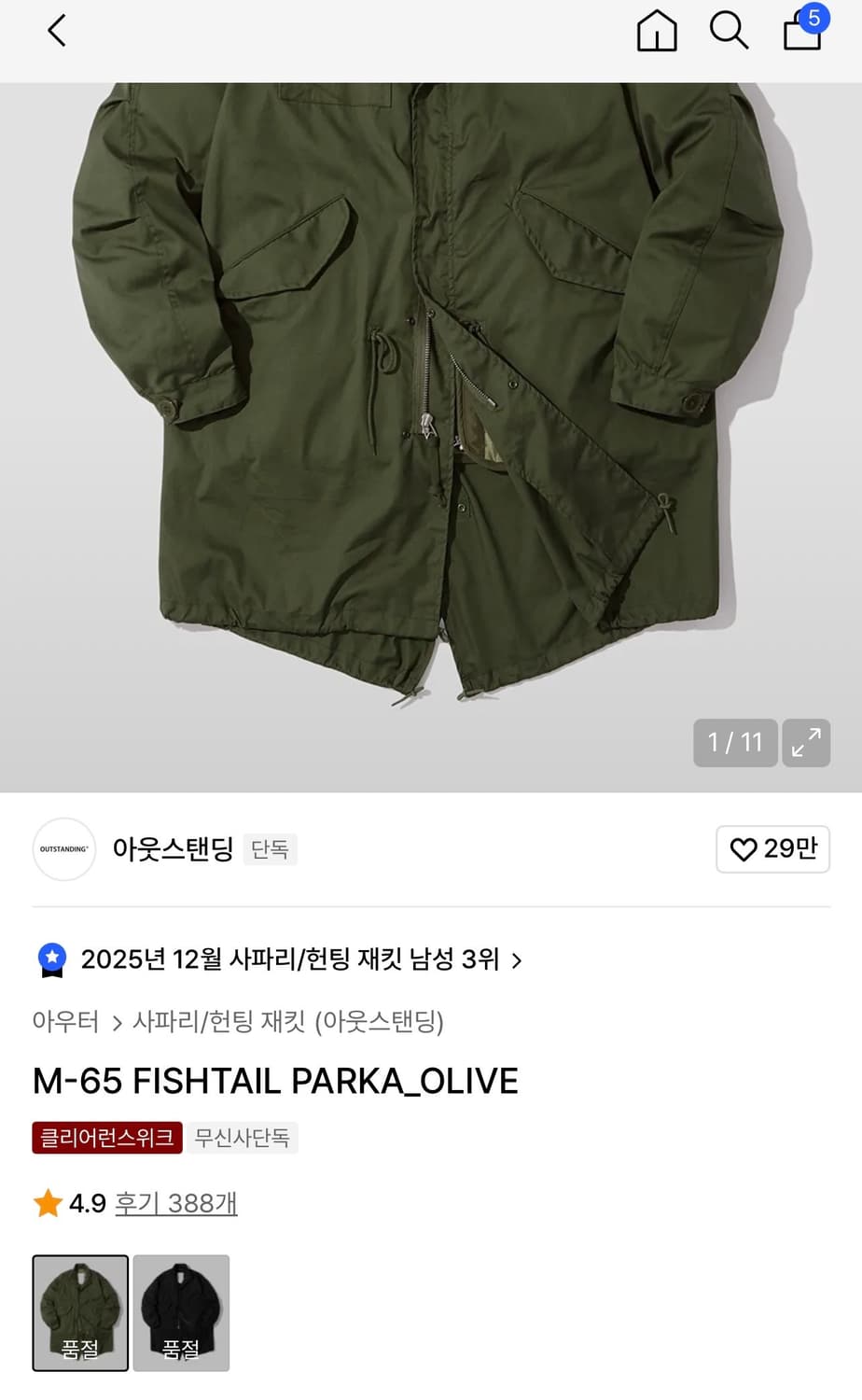This screenshot has height=1400, width=862.
Task: Select the black colorway thumbnail
Action: [x=180, y=1312]
